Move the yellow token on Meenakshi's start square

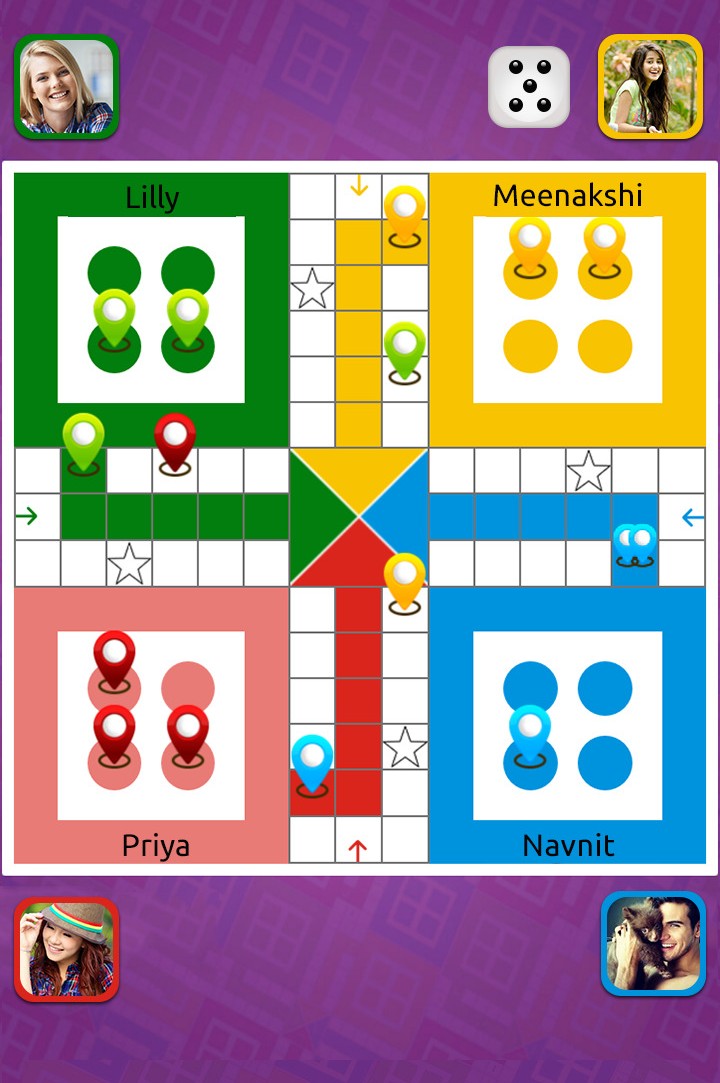click(x=404, y=216)
